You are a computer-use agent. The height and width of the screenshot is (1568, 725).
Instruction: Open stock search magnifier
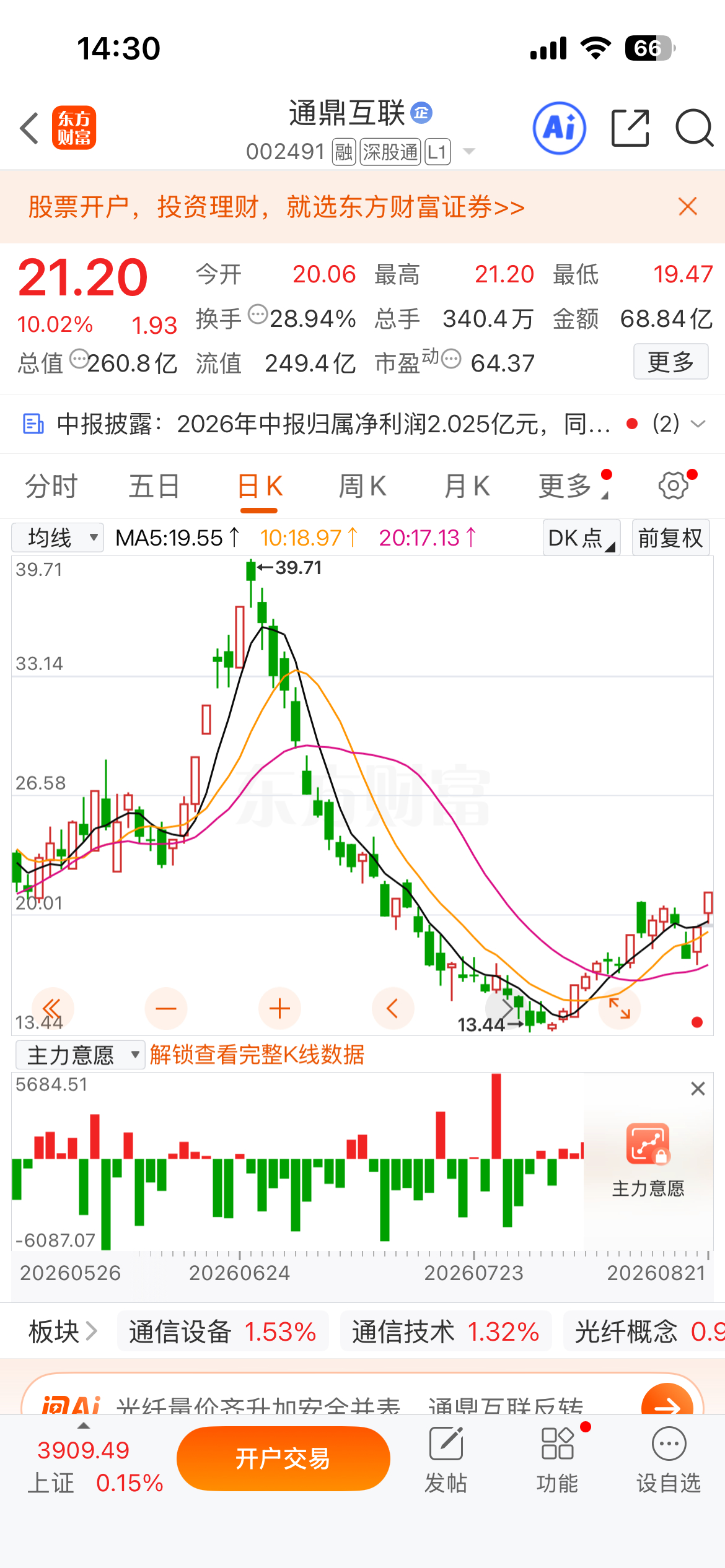point(694,128)
